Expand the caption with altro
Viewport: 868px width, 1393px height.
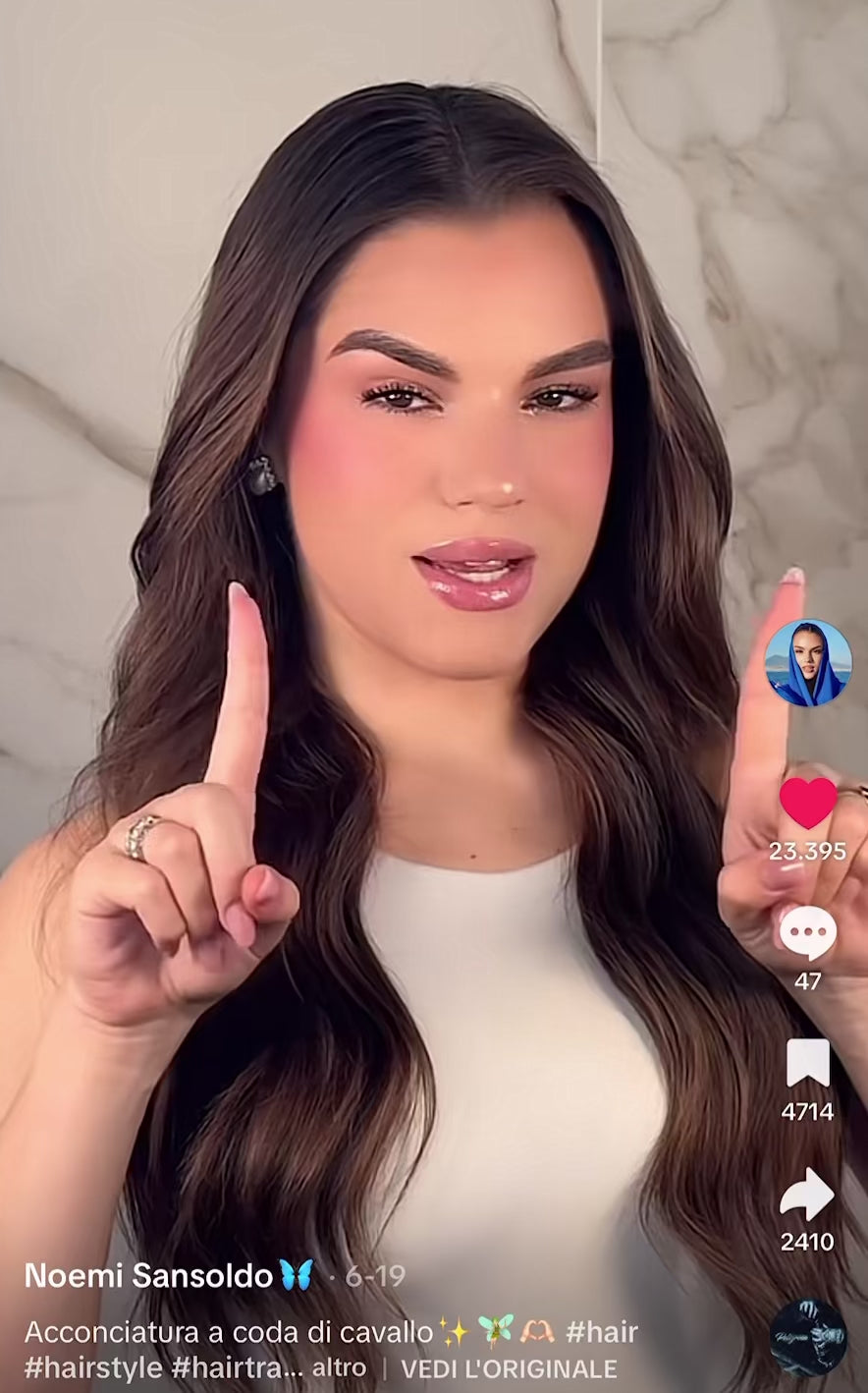click(339, 1367)
